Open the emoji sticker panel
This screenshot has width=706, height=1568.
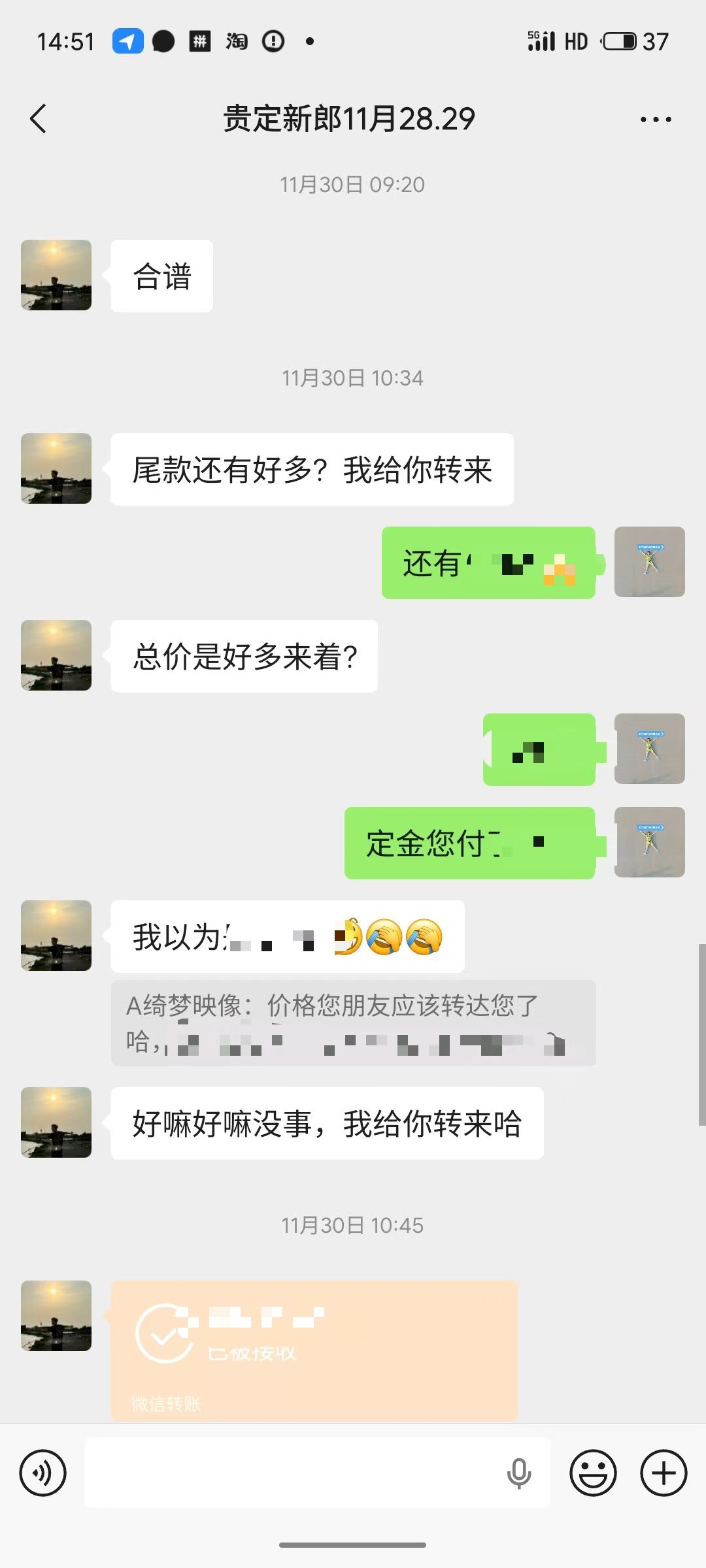593,1473
